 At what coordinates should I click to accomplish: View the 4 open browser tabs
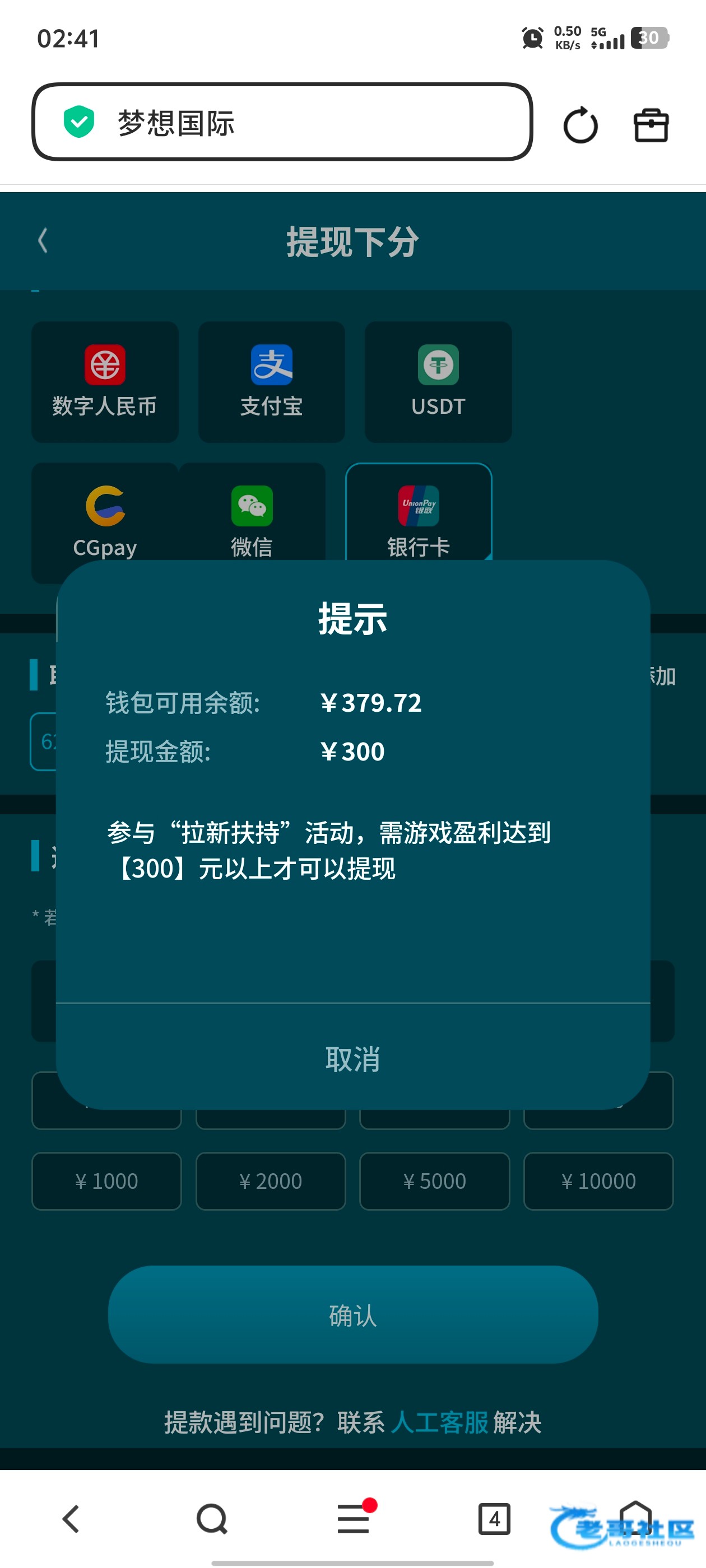pyautogui.click(x=494, y=1519)
